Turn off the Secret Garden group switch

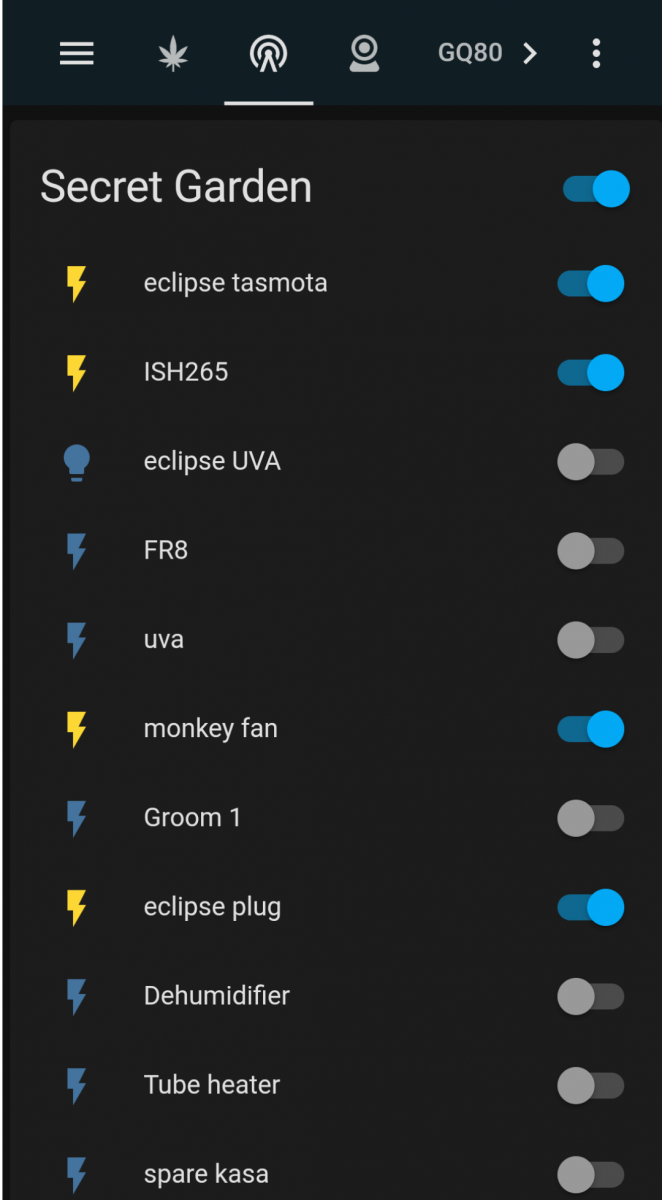[596, 189]
